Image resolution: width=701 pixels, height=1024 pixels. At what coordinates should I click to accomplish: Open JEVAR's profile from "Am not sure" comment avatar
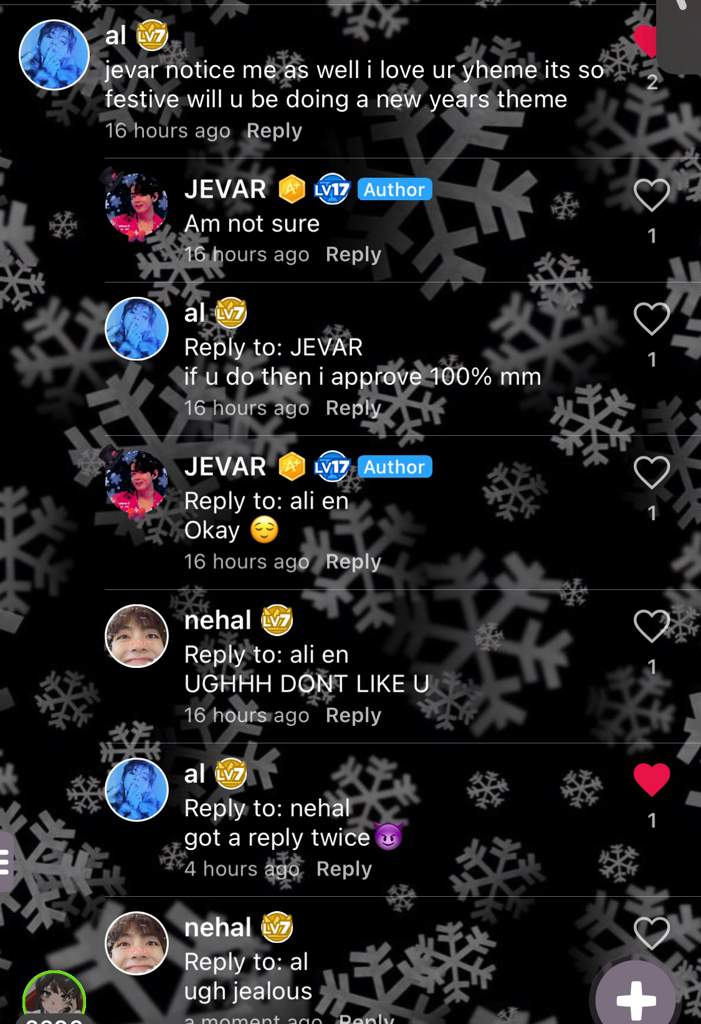click(137, 205)
